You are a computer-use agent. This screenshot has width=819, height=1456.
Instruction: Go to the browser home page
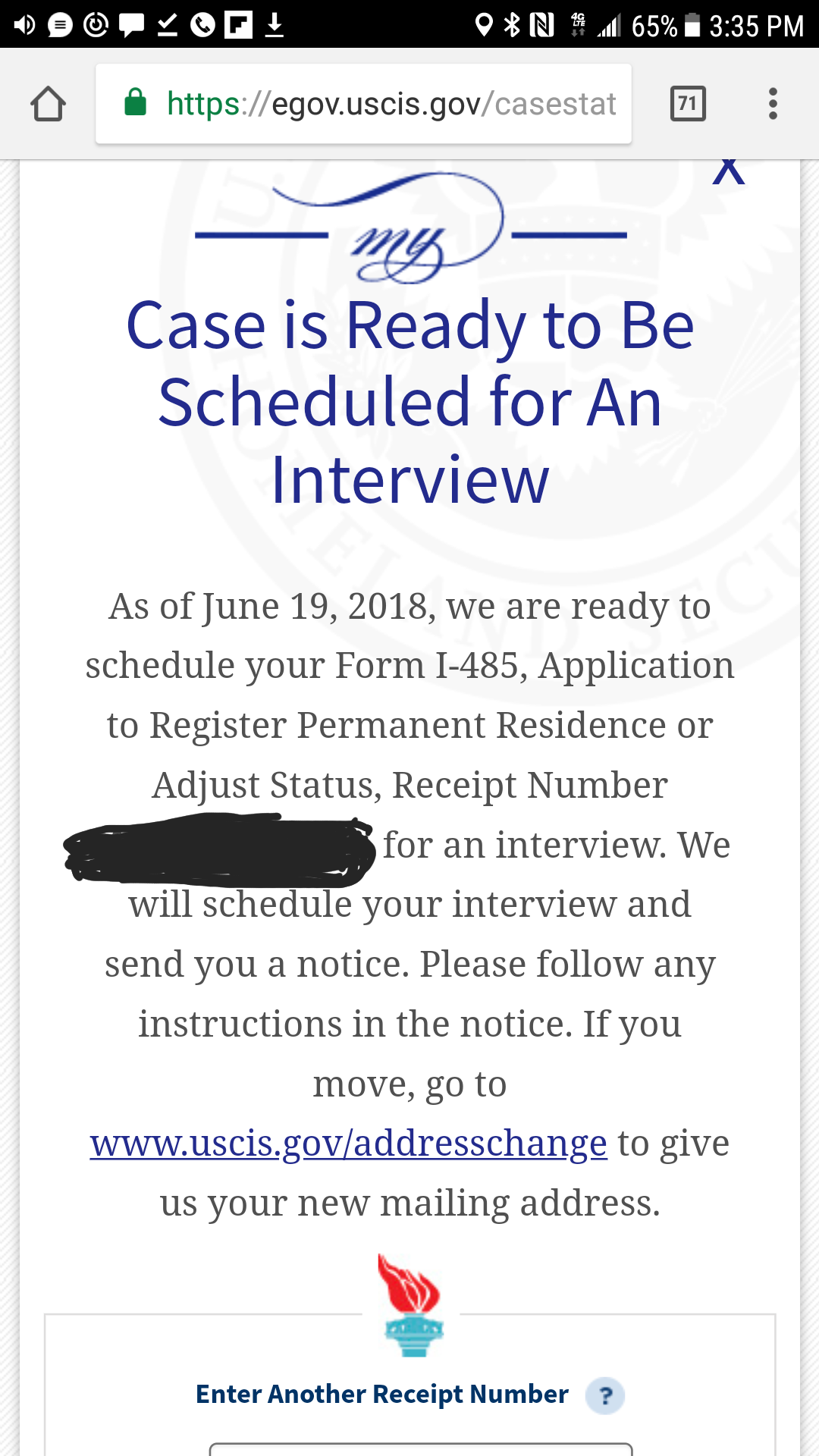(48, 104)
